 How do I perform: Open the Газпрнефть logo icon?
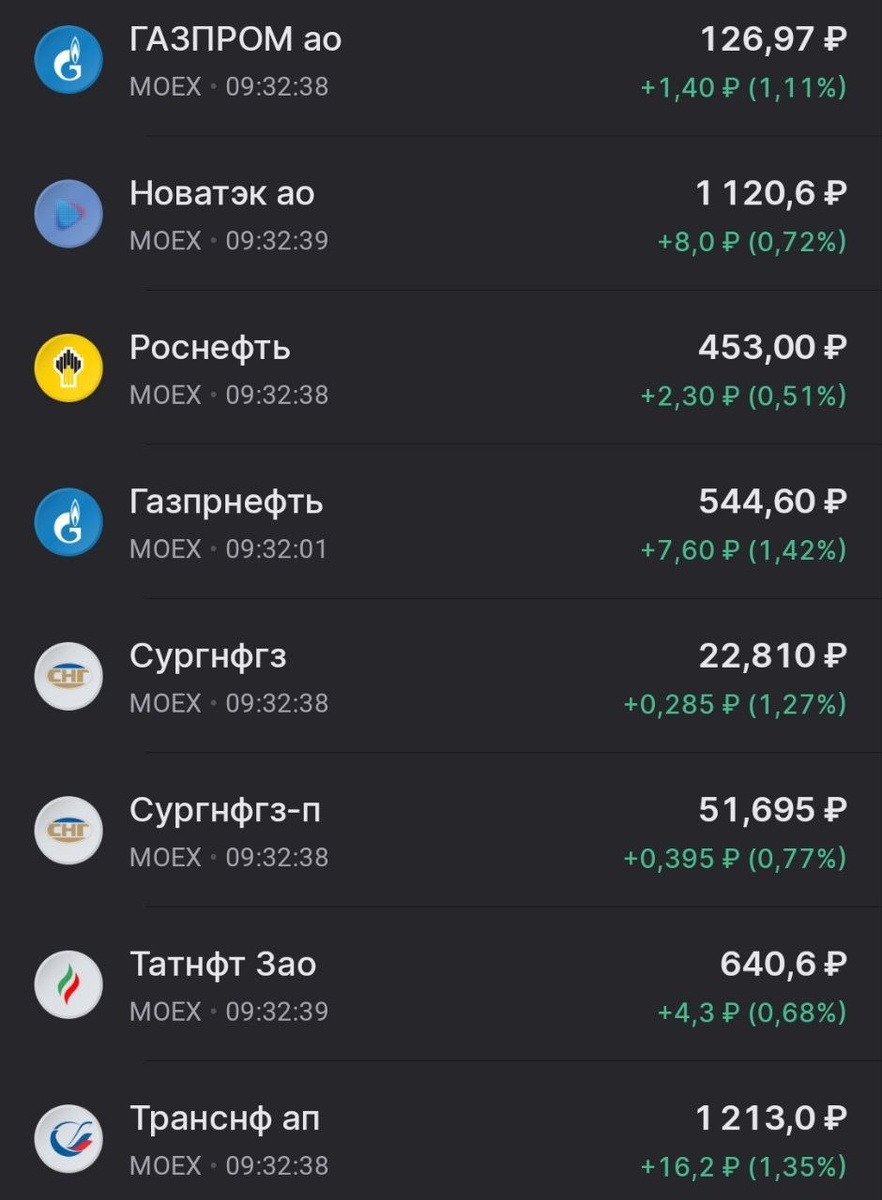[68, 522]
